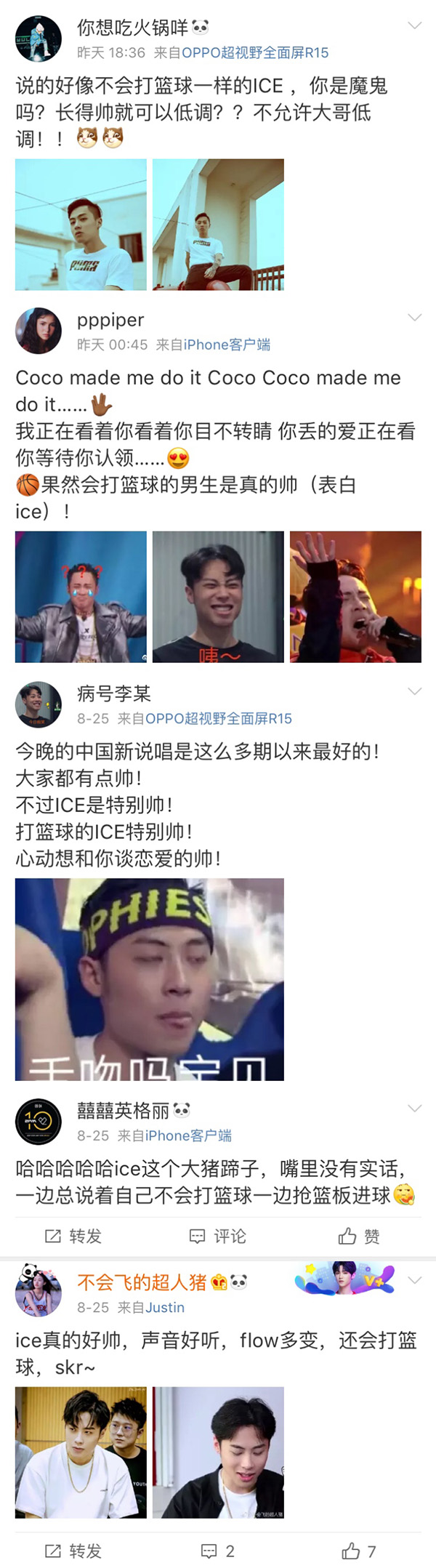This screenshot has height=1568, width=436.
Task: Open the OPPO超视野全面屏R15 source link under 你想吃火锅咩
Action: coord(254,53)
